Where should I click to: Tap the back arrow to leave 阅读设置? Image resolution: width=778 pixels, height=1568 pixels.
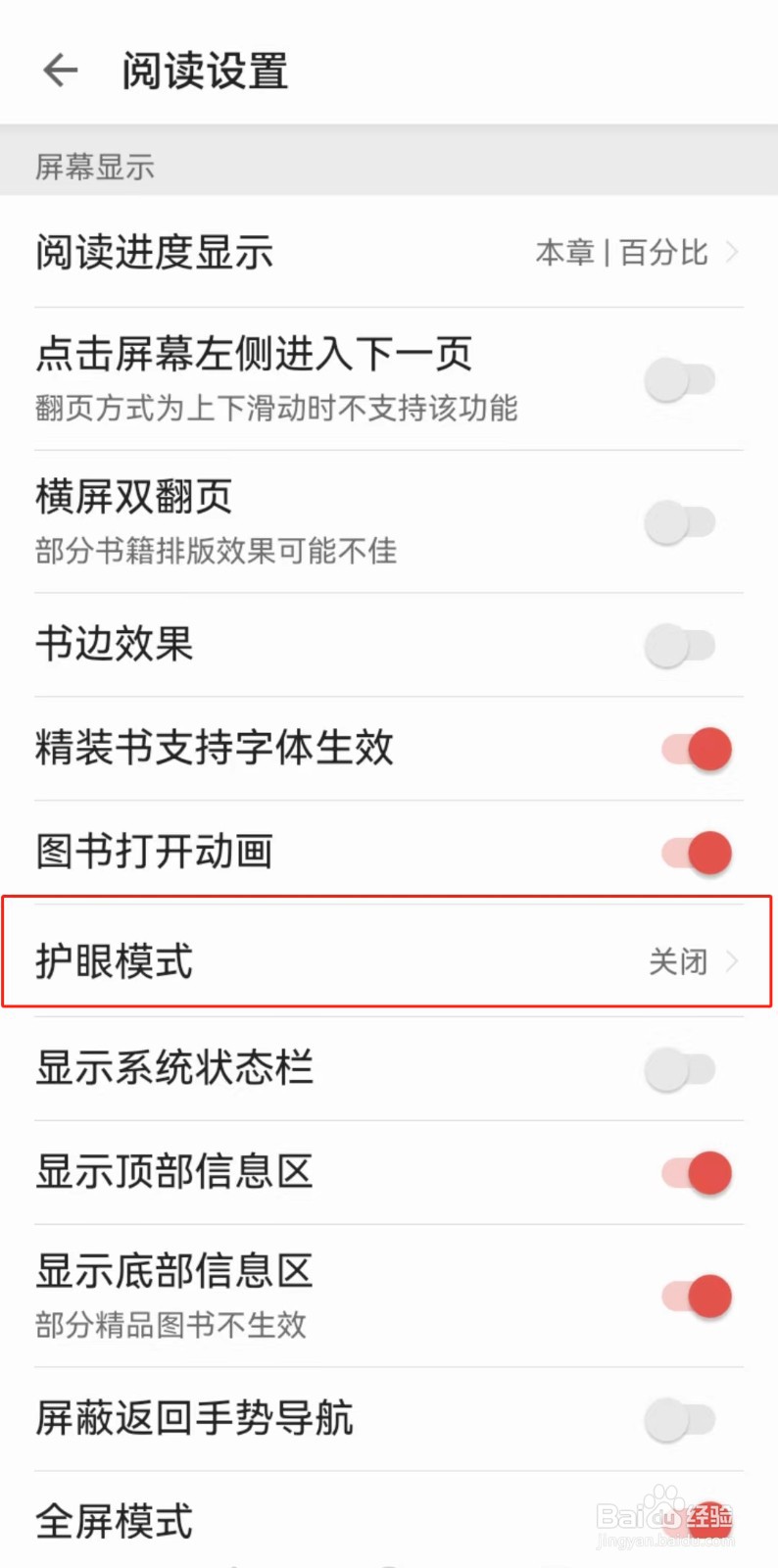click(x=59, y=70)
